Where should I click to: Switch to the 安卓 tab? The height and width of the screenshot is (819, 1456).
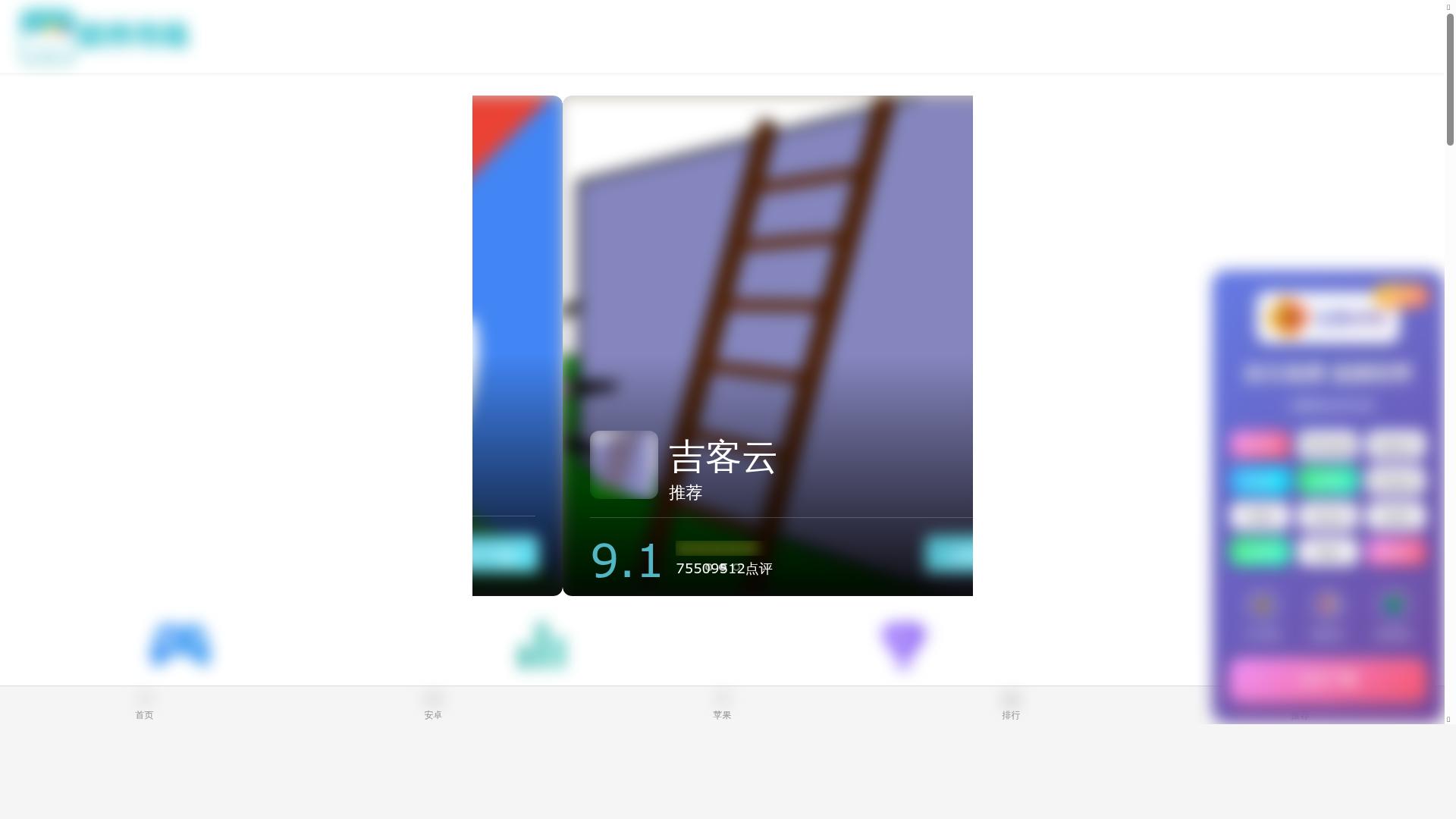[x=433, y=705]
